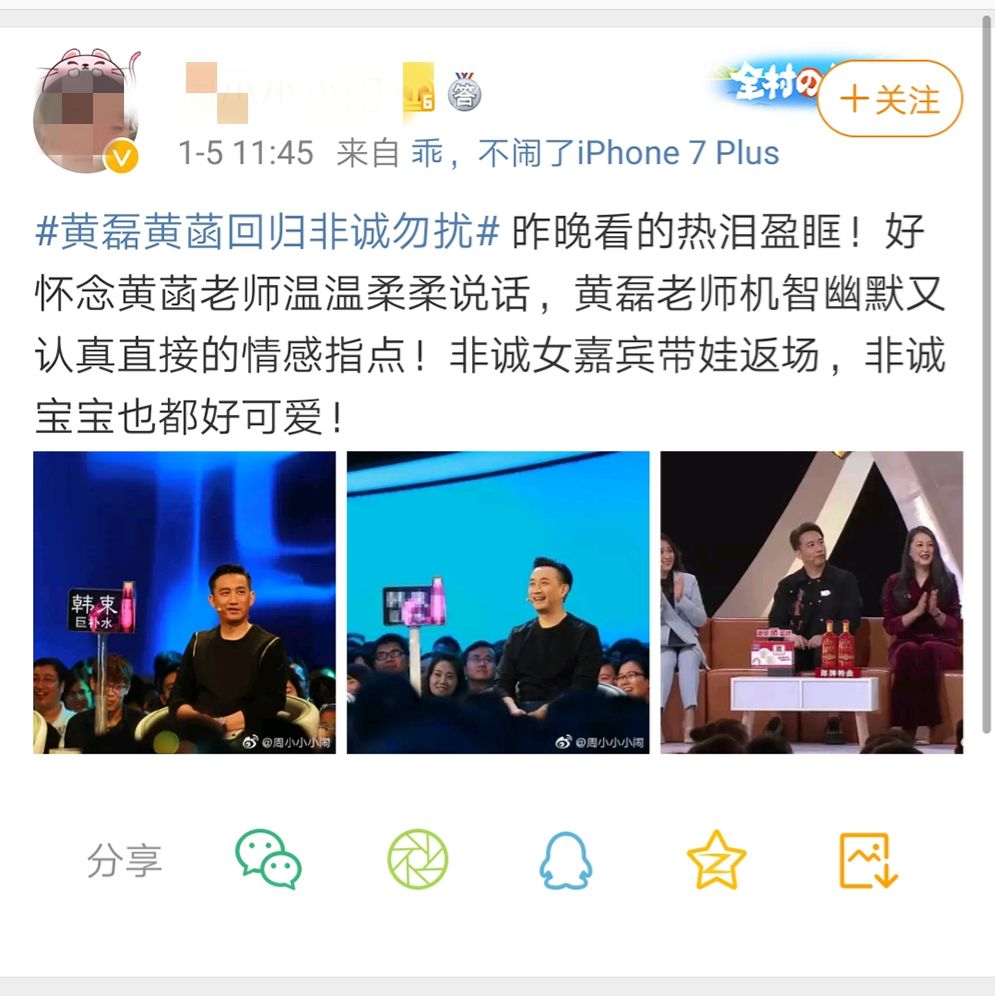The width and height of the screenshot is (995, 996).
Task: Share to WeChat Moments
Action: 417,861
